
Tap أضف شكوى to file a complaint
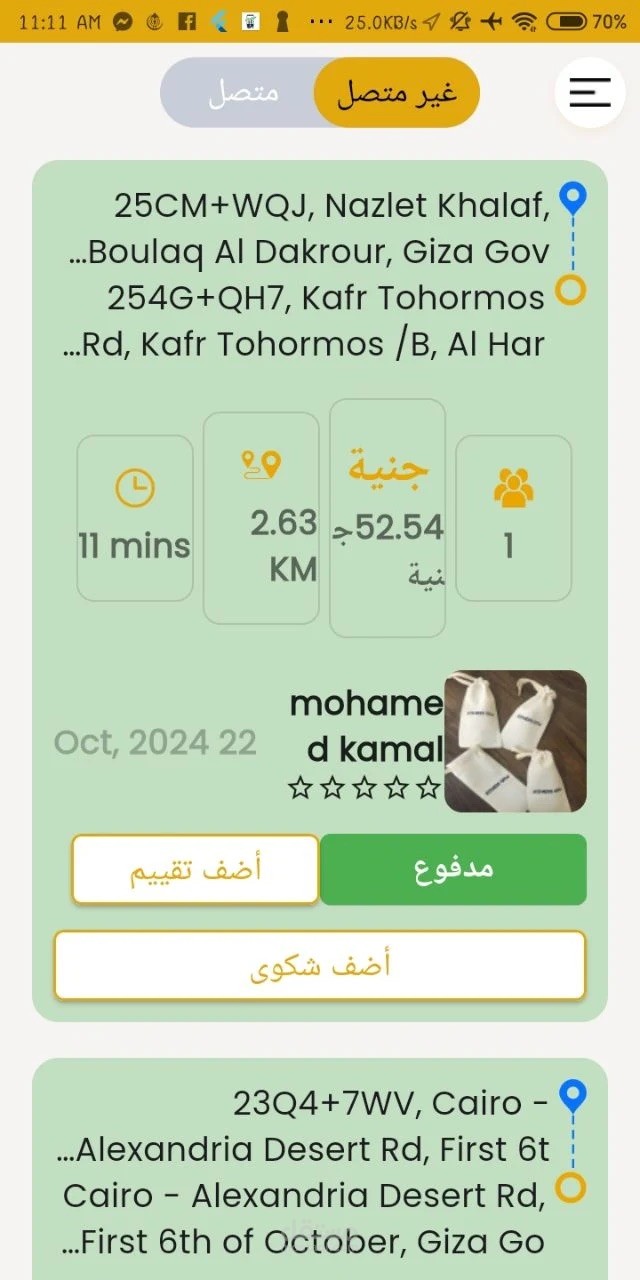pos(320,965)
